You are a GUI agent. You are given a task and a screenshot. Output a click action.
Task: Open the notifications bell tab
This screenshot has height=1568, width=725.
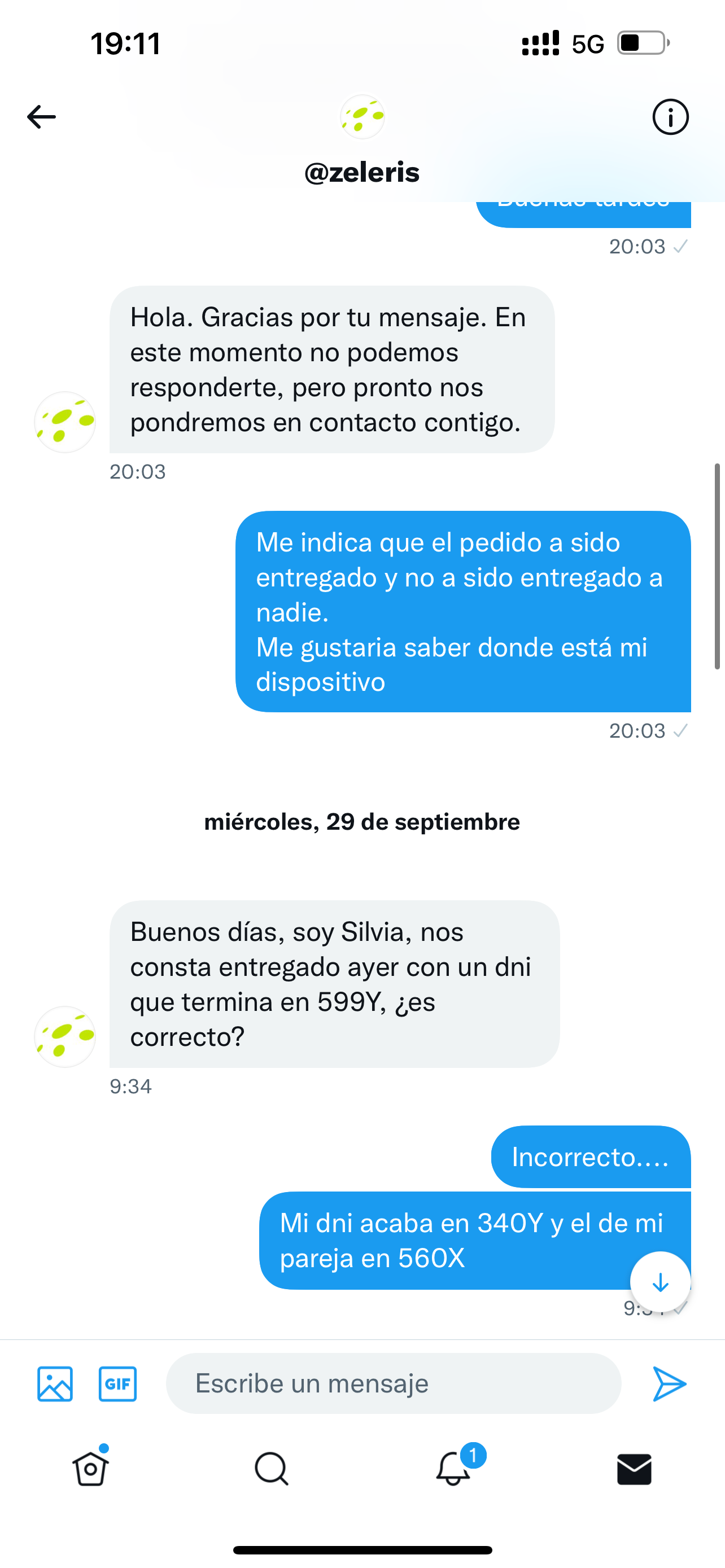point(453,1469)
